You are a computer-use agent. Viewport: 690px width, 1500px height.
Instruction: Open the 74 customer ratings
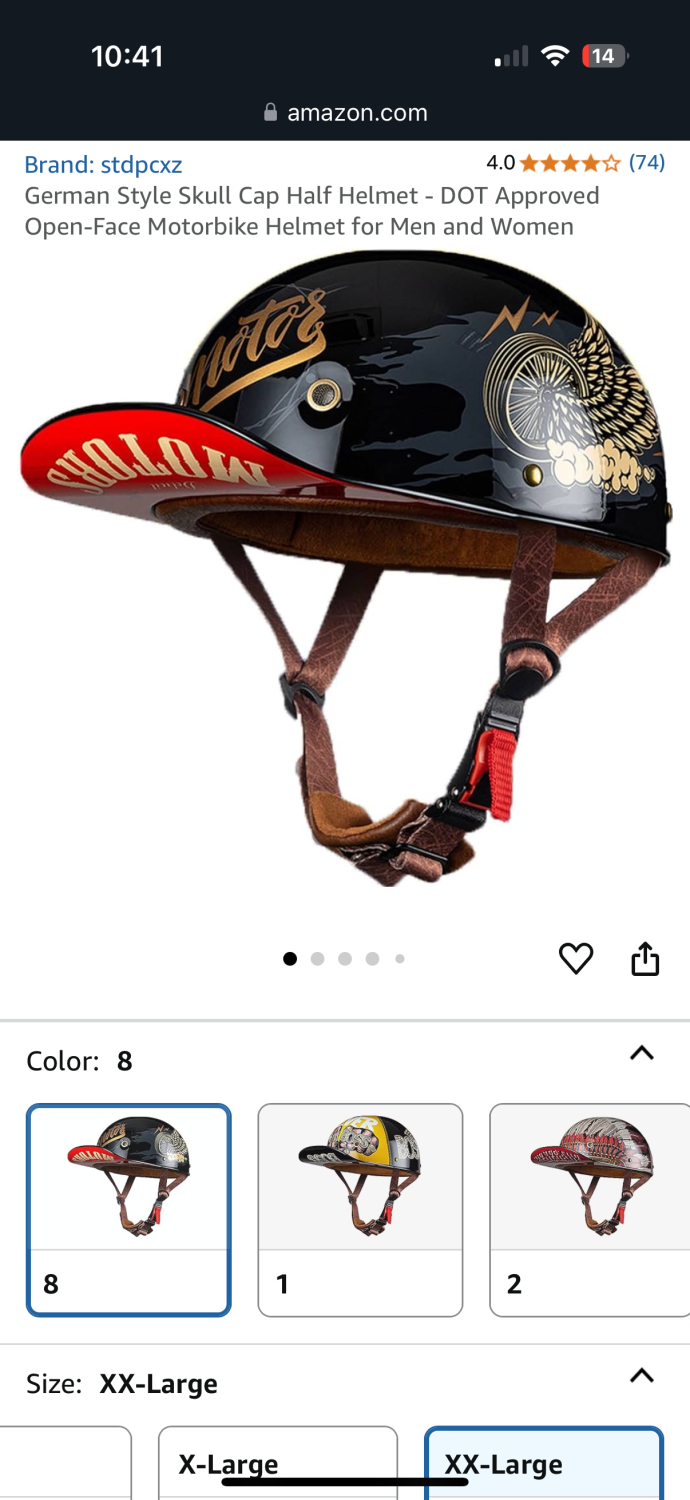click(646, 162)
